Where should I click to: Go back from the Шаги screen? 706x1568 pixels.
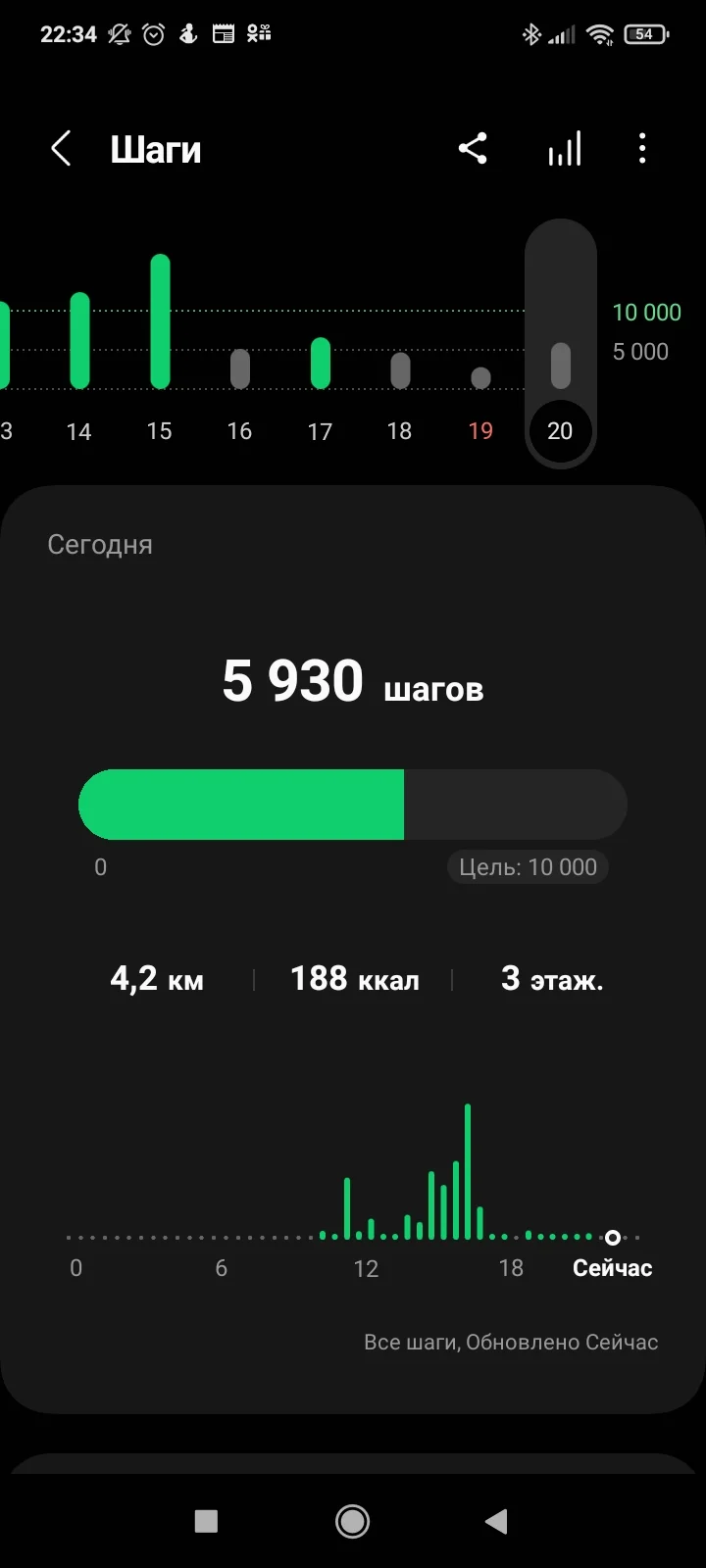[x=61, y=150]
